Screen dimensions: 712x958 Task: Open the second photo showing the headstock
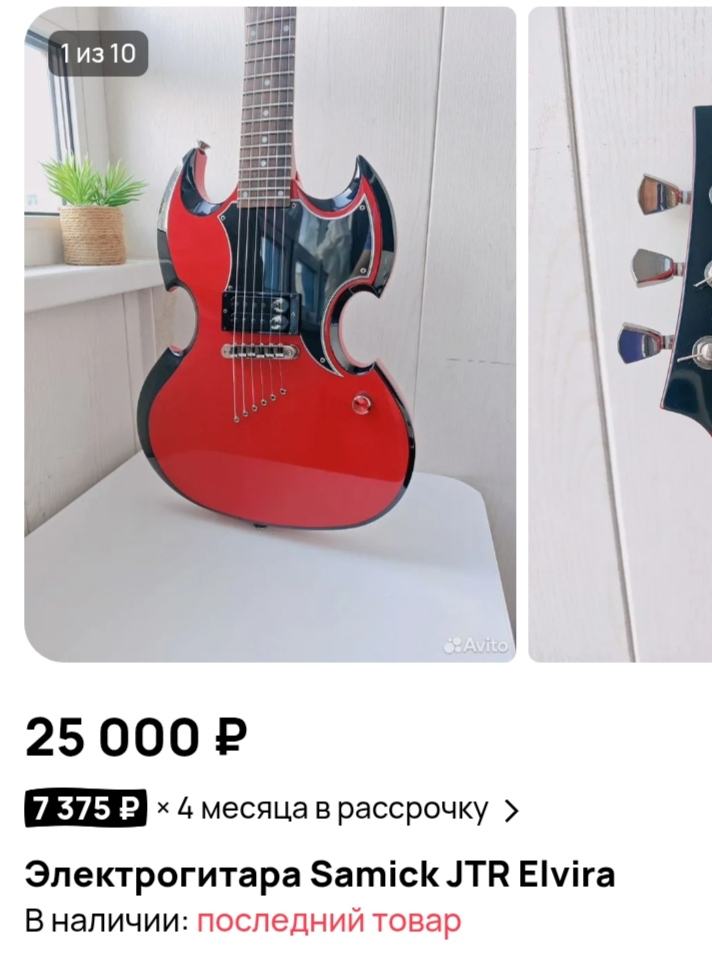[x=621, y=334]
